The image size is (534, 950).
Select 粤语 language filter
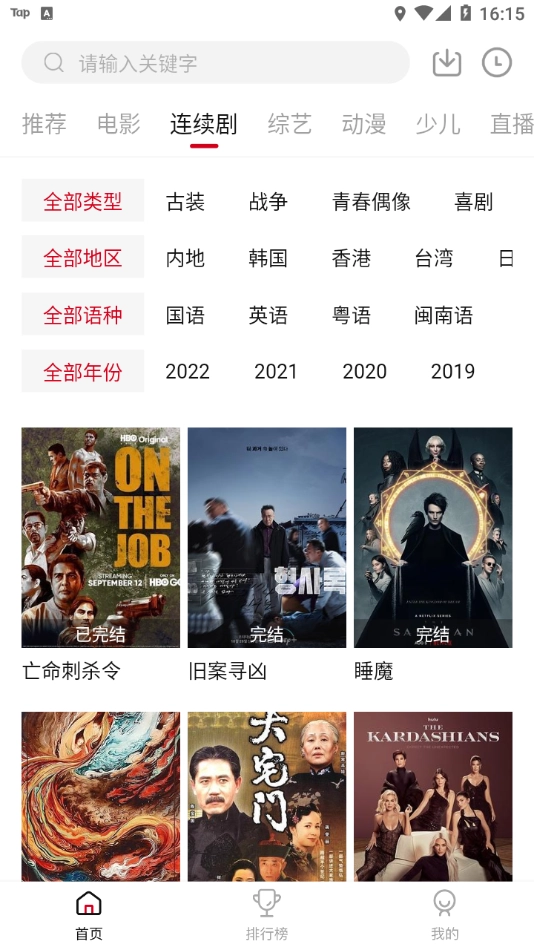pyautogui.click(x=351, y=315)
